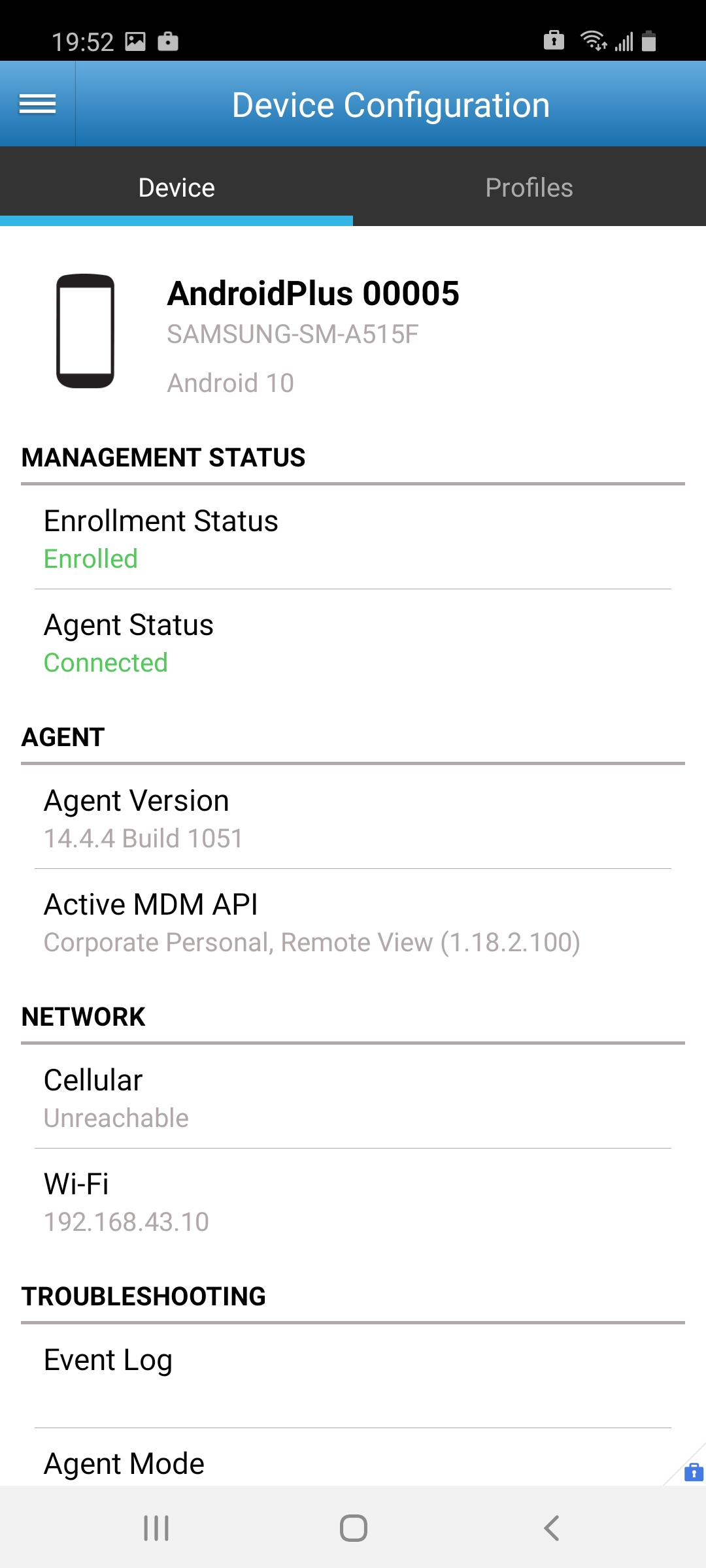Go to the home screen
Image resolution: width=706 pixels, height=1568 pixels.
(353, 1527)
